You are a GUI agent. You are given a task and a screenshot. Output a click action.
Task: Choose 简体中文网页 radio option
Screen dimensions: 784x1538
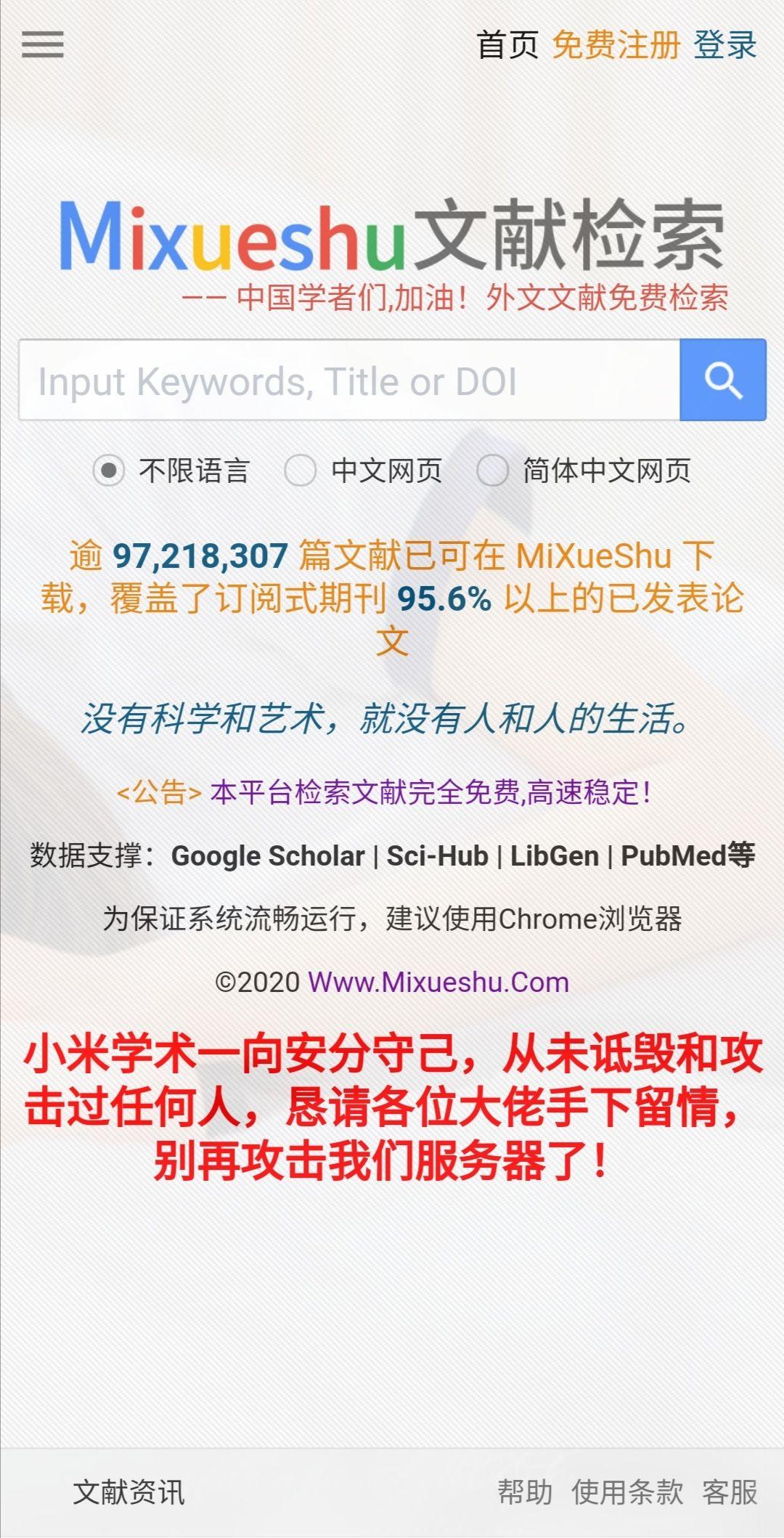tap(584, 471)
